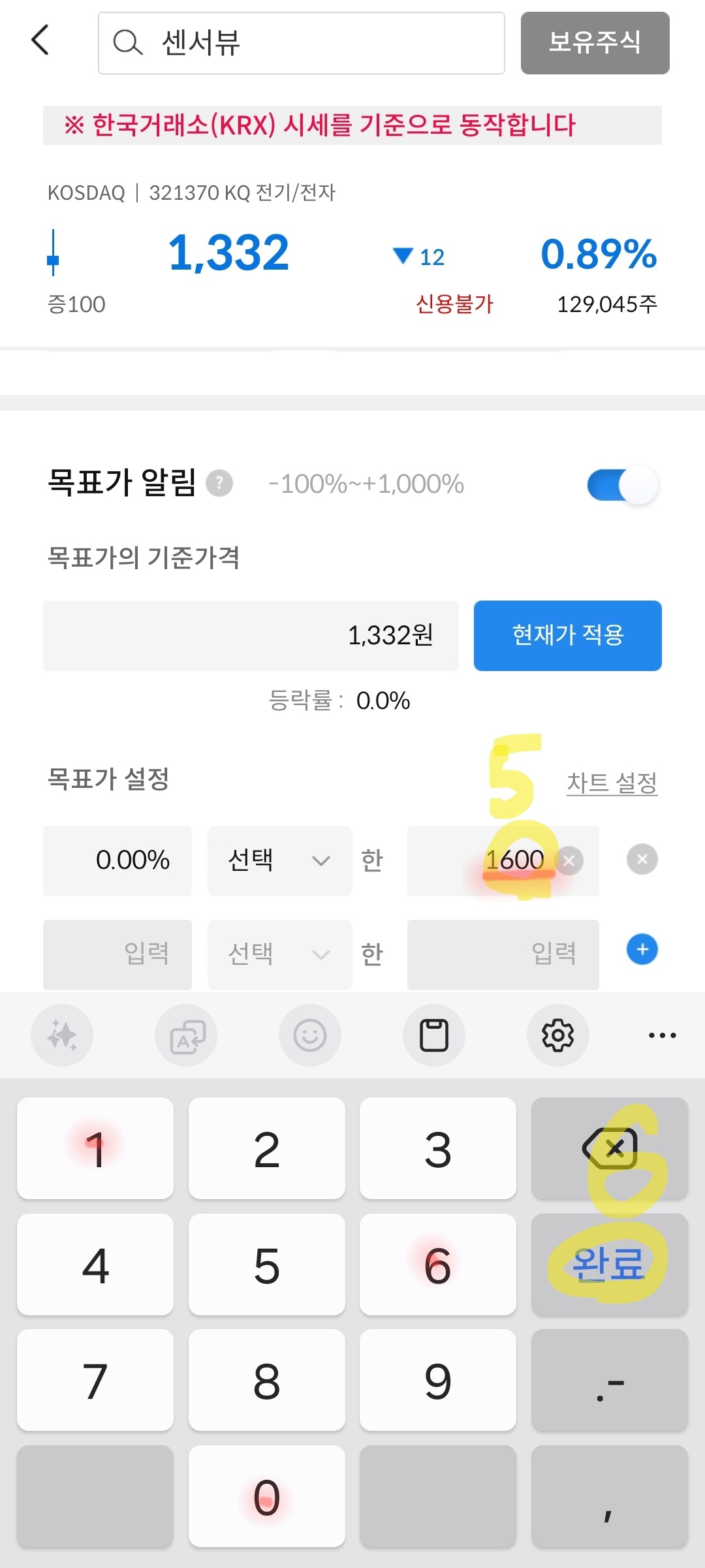Open the keyboard translate tool
Screen dimensions: 705x1568
click(x=186, y=1035)
